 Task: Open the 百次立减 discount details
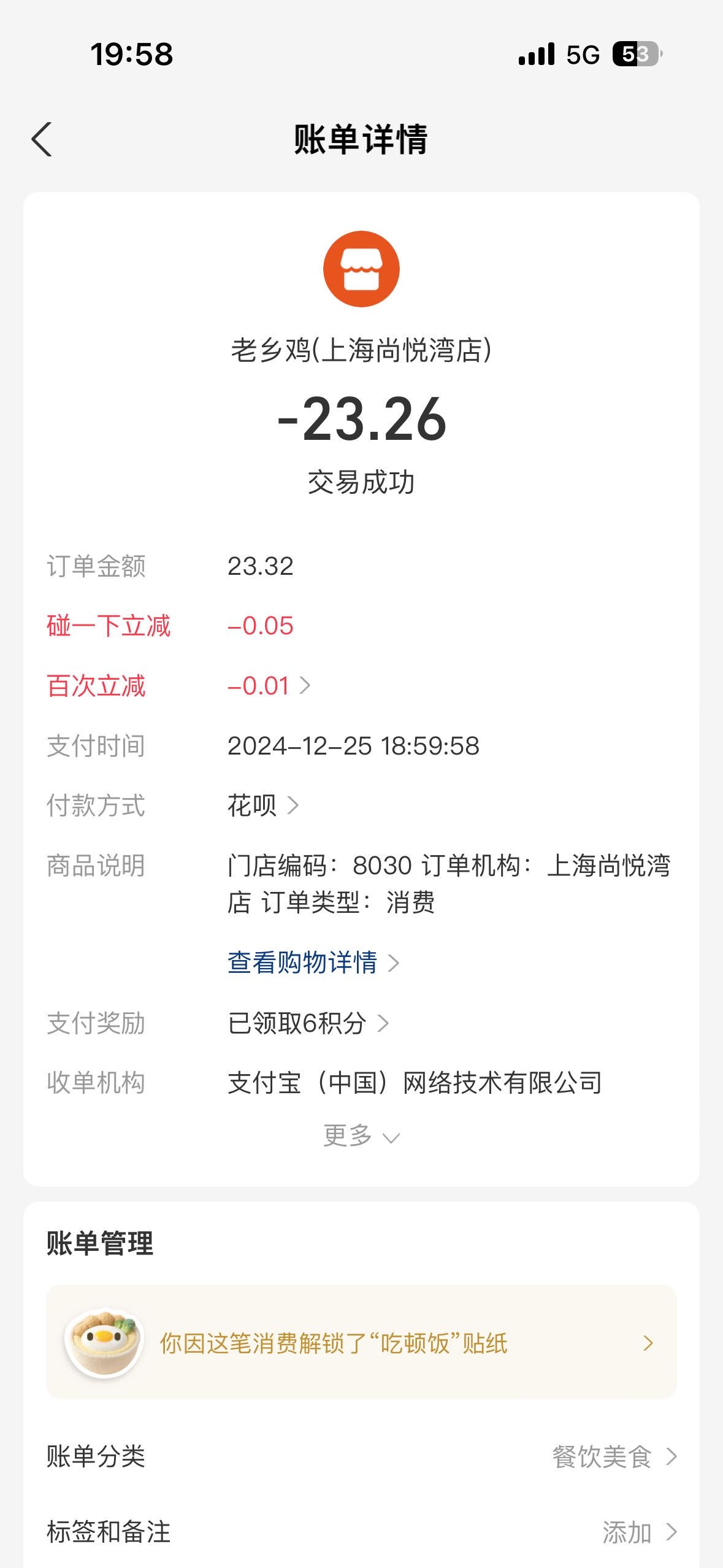[x=269, y=686]
